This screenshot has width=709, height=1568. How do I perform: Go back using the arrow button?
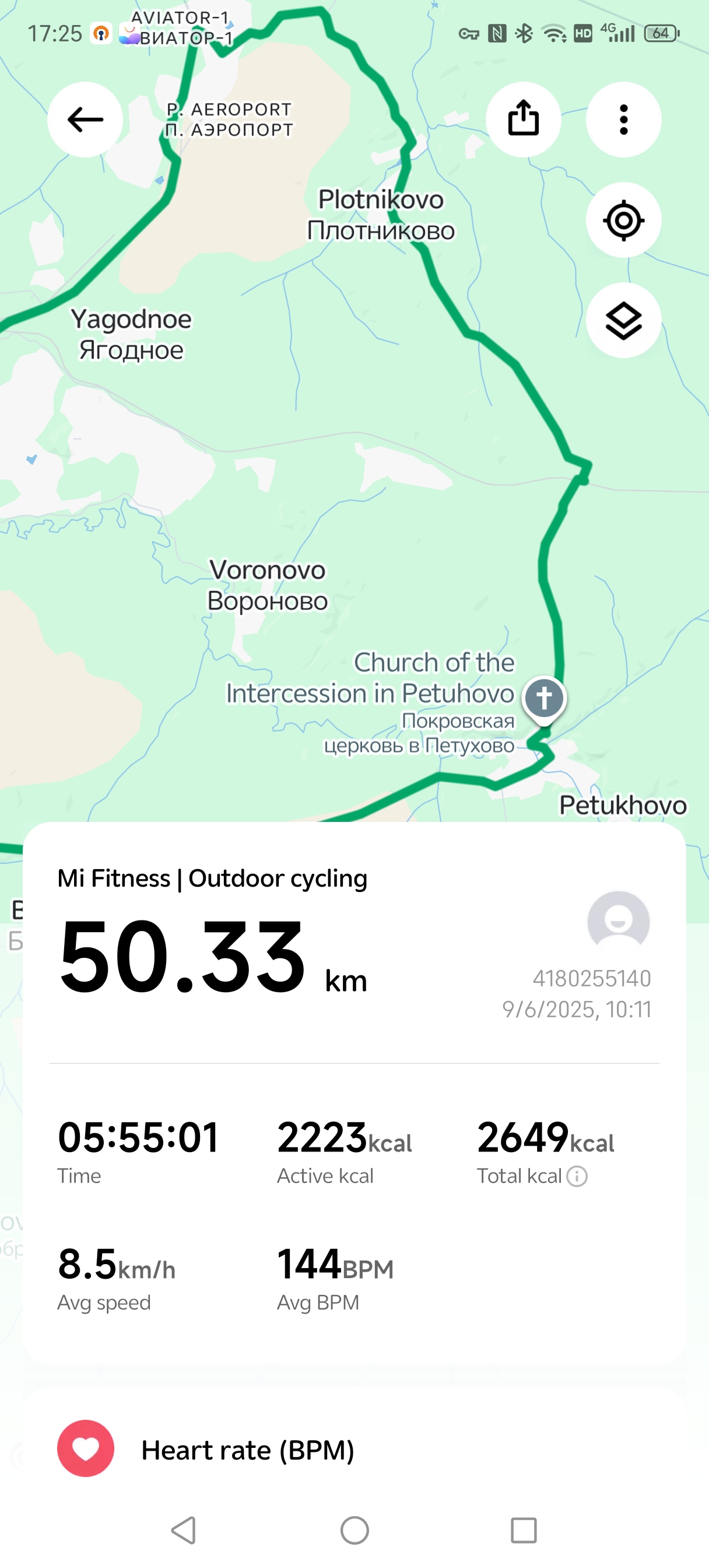85,120
